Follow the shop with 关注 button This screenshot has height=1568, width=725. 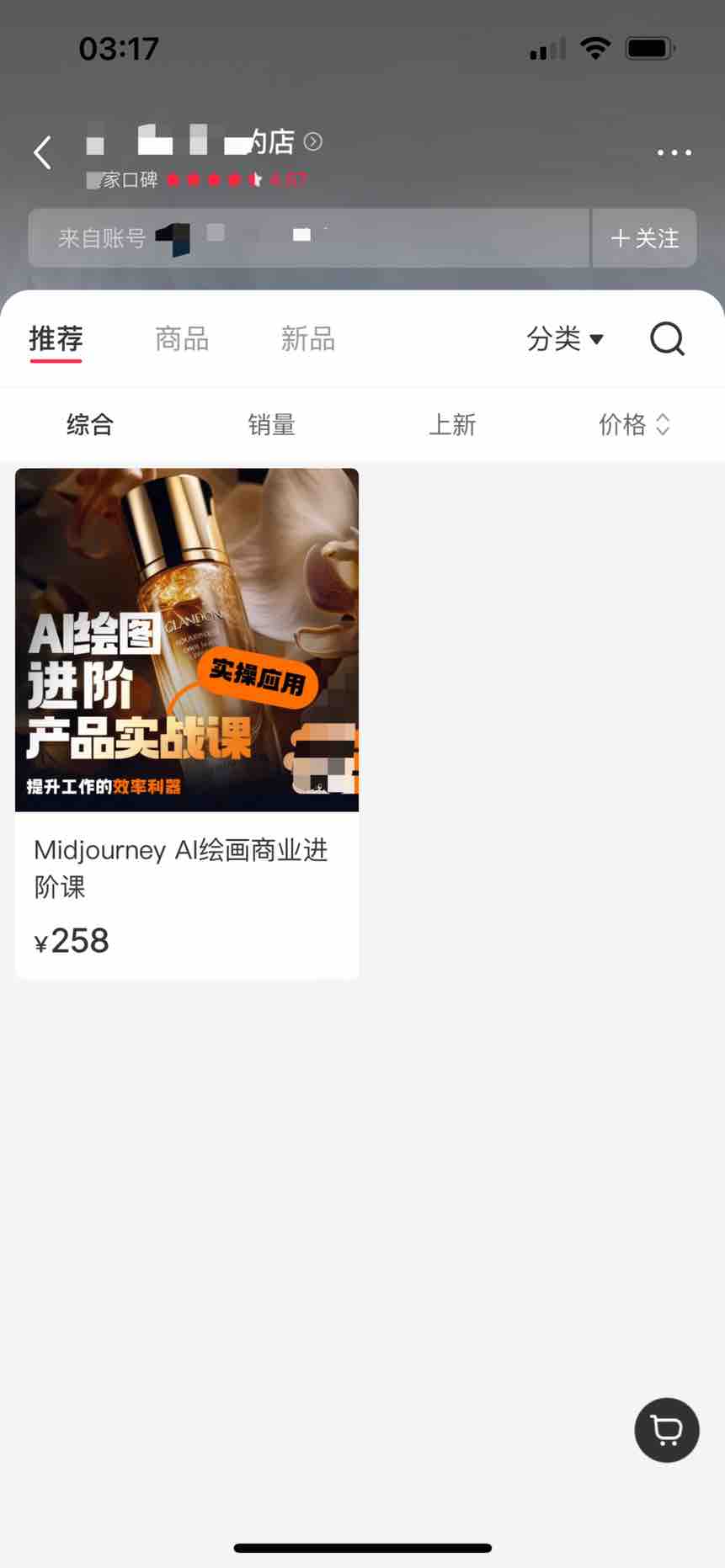tap(645, 238)
